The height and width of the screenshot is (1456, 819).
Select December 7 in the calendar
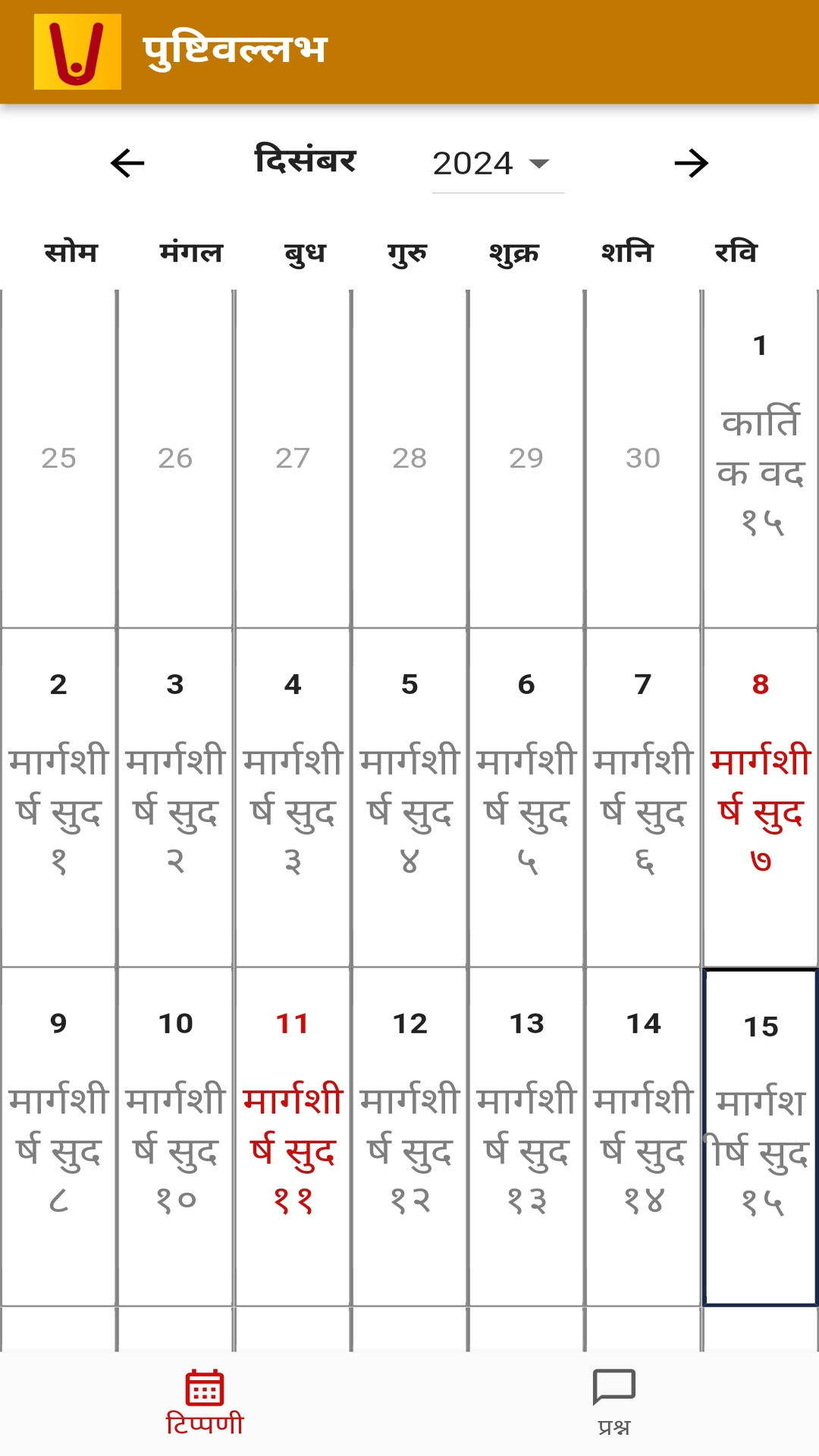(643, 797)
